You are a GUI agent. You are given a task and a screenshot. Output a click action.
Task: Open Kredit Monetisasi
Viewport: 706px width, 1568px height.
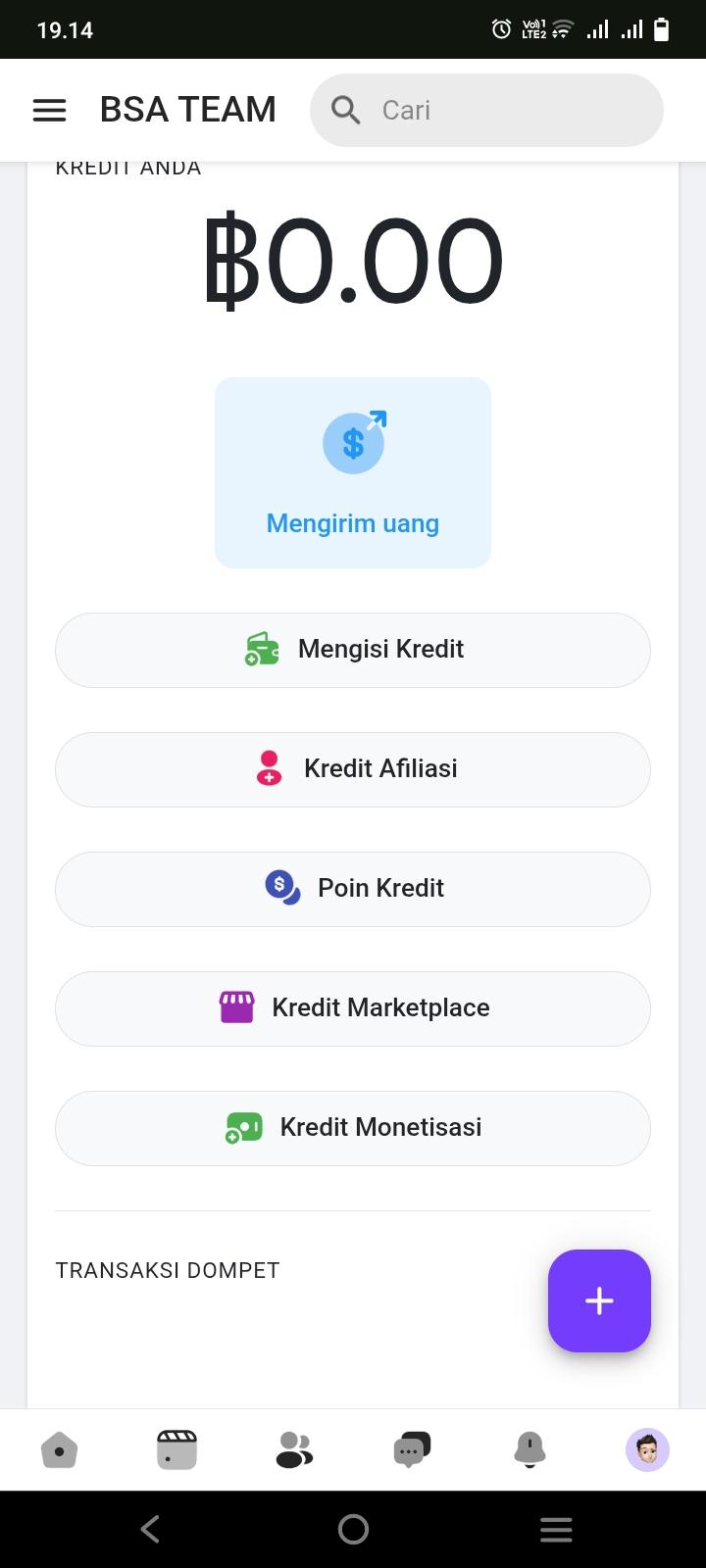pos(353,1128)
